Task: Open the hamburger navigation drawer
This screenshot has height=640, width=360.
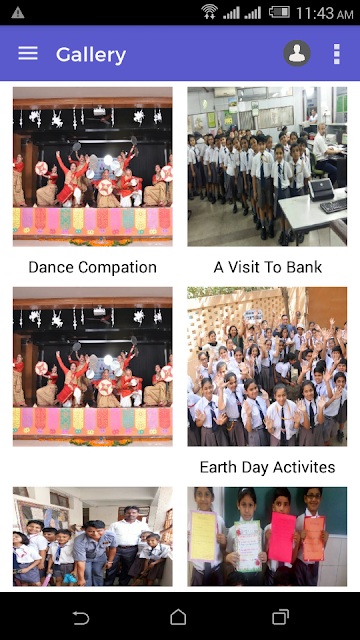Action: click(28, 53)
